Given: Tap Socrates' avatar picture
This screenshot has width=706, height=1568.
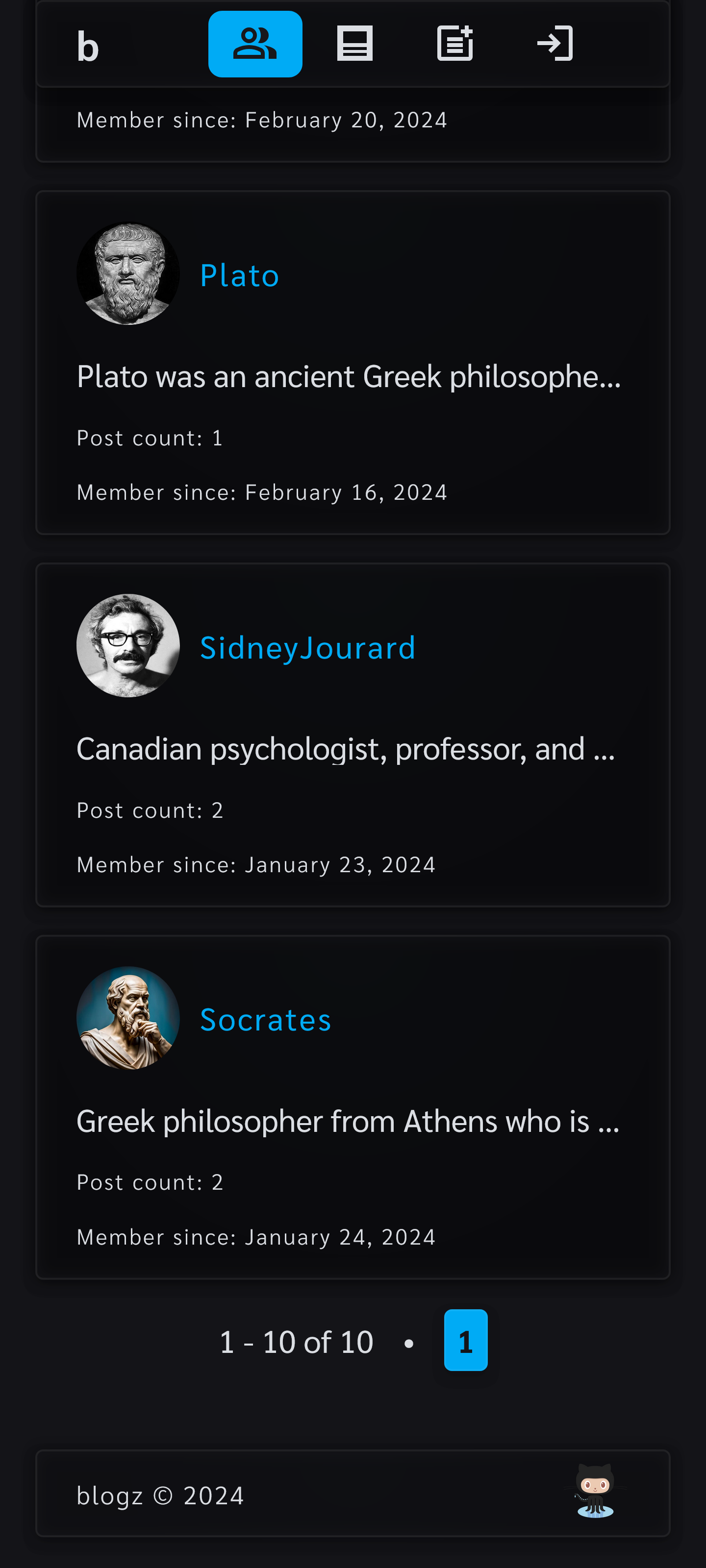Looking at the screenshot, I should [128, 1018].
